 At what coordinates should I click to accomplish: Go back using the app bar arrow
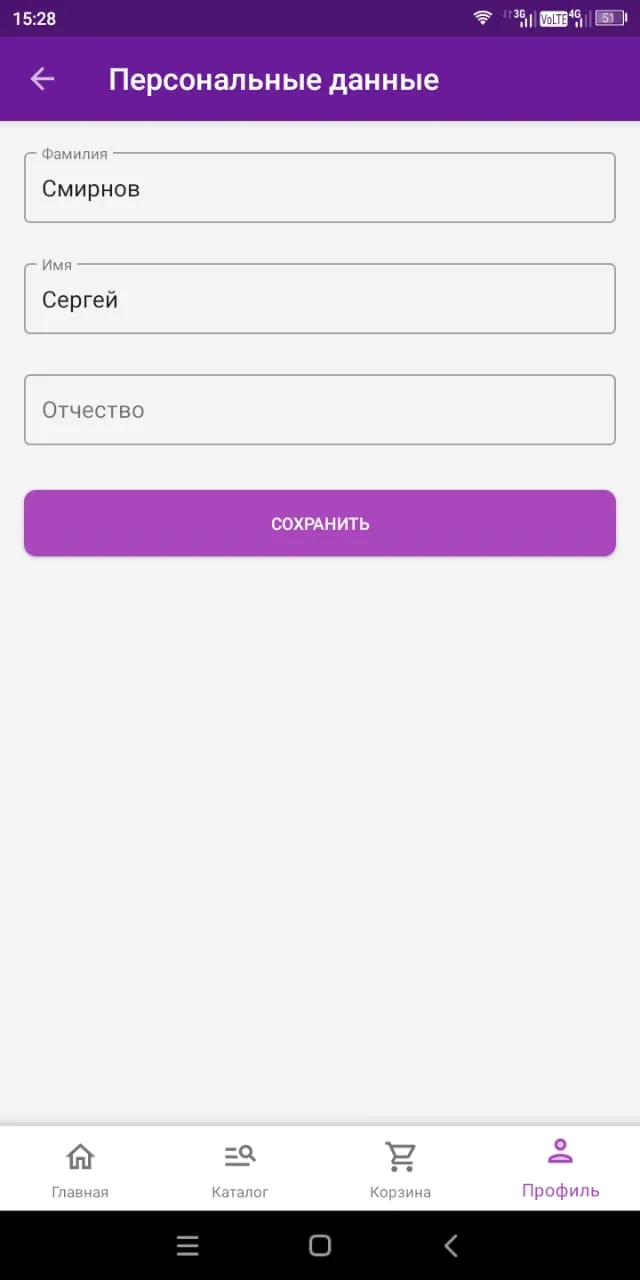pyautogui.click(x=42, y=79)
